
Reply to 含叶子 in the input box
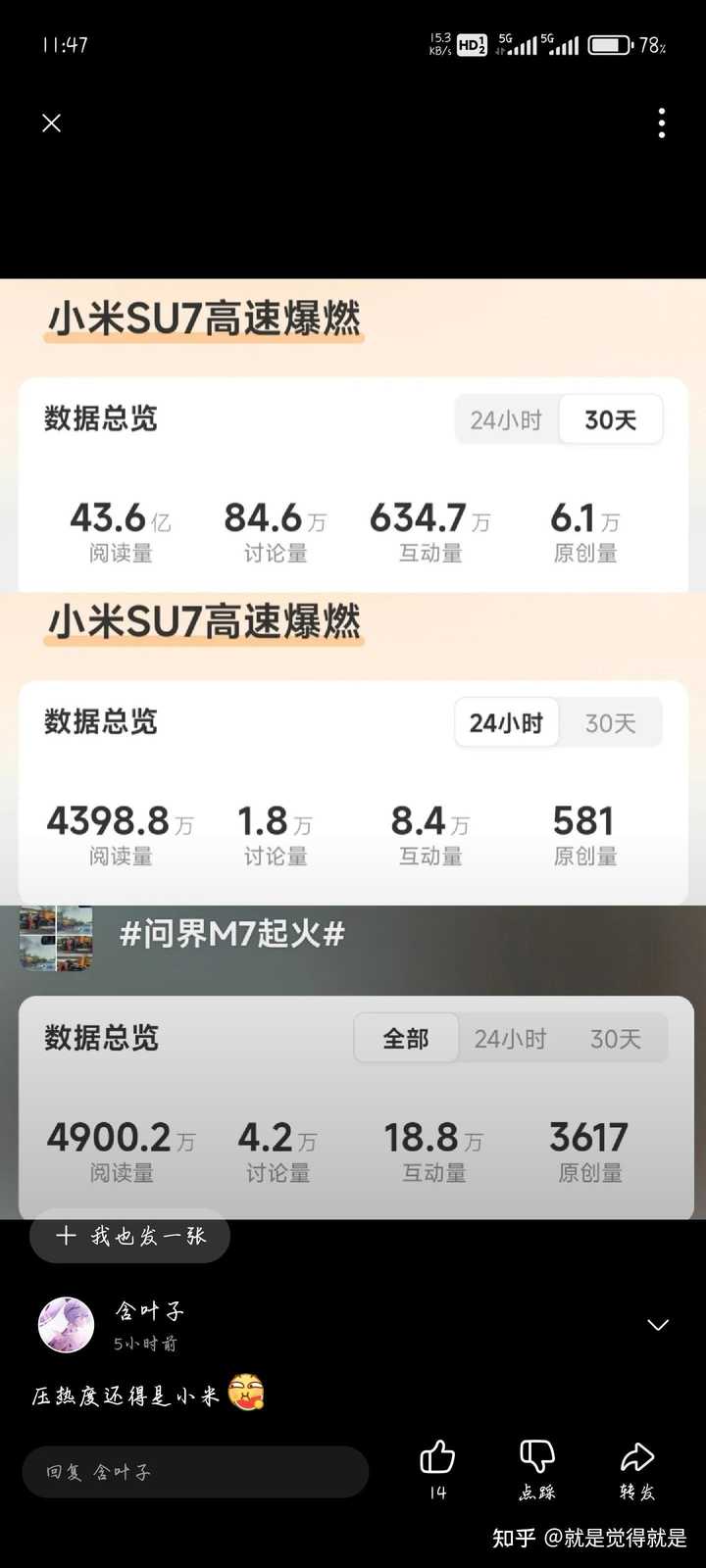[x=195, y=1472]
